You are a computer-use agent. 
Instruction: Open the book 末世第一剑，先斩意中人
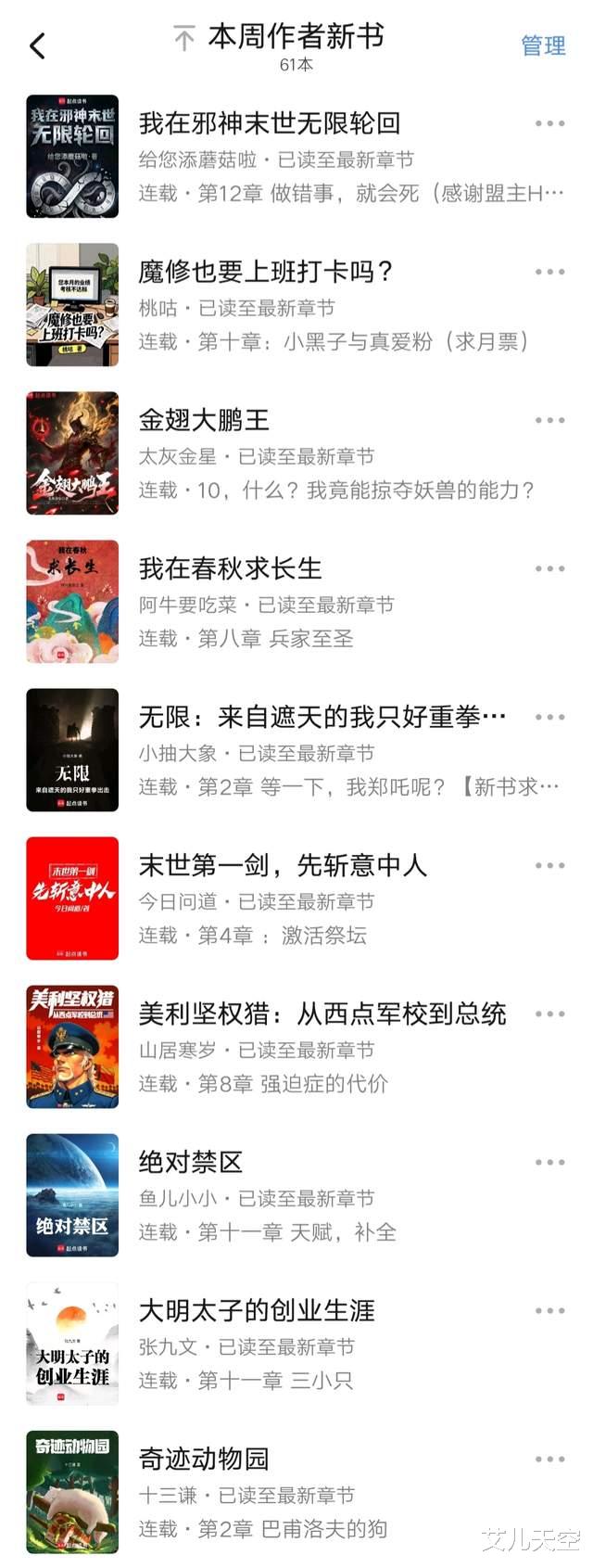click(283, 865)
